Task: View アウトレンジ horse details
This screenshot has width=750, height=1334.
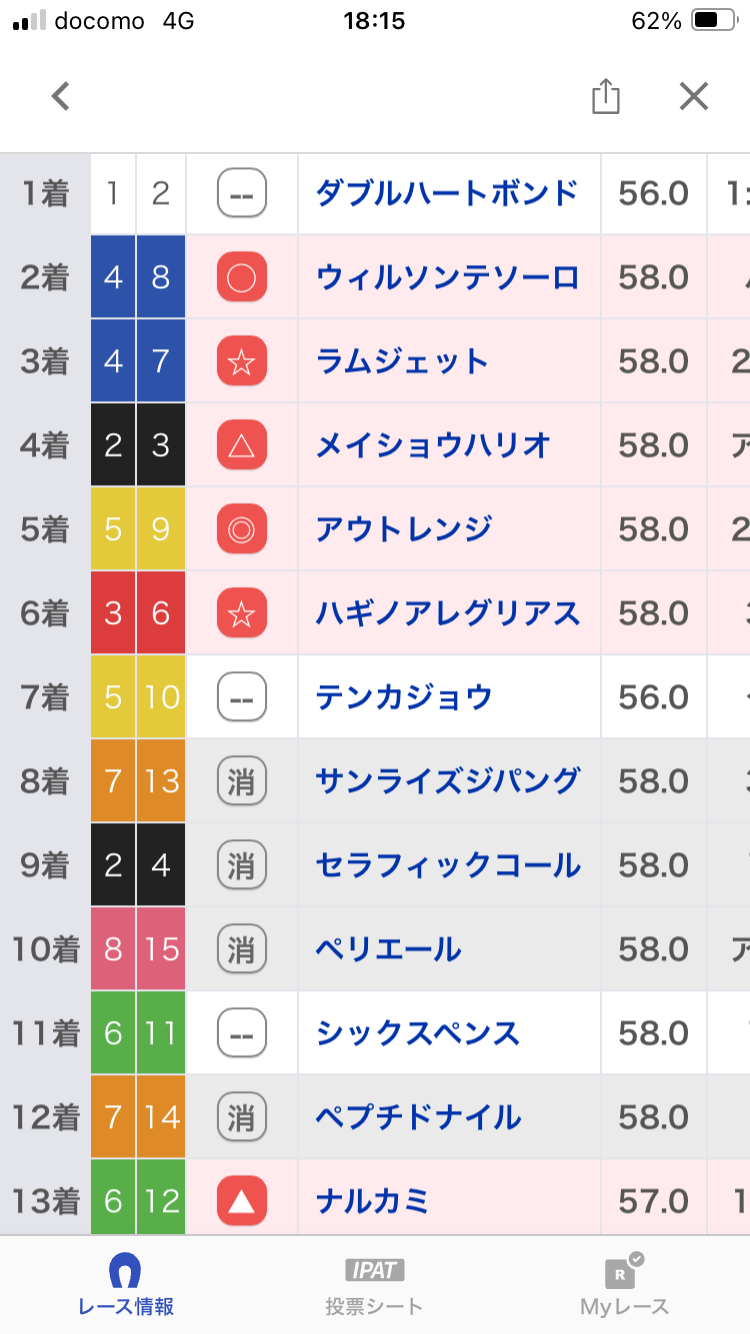Action: pyautogui.click(x=404, y=529)
